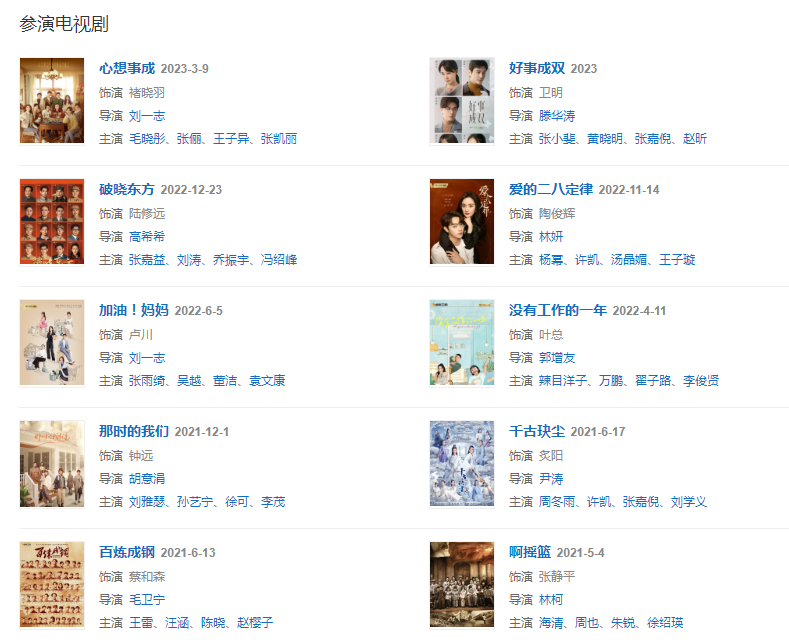Open 没有工作的一年 title link
This screenshot has height=640, width=789.
coord(558,310)
